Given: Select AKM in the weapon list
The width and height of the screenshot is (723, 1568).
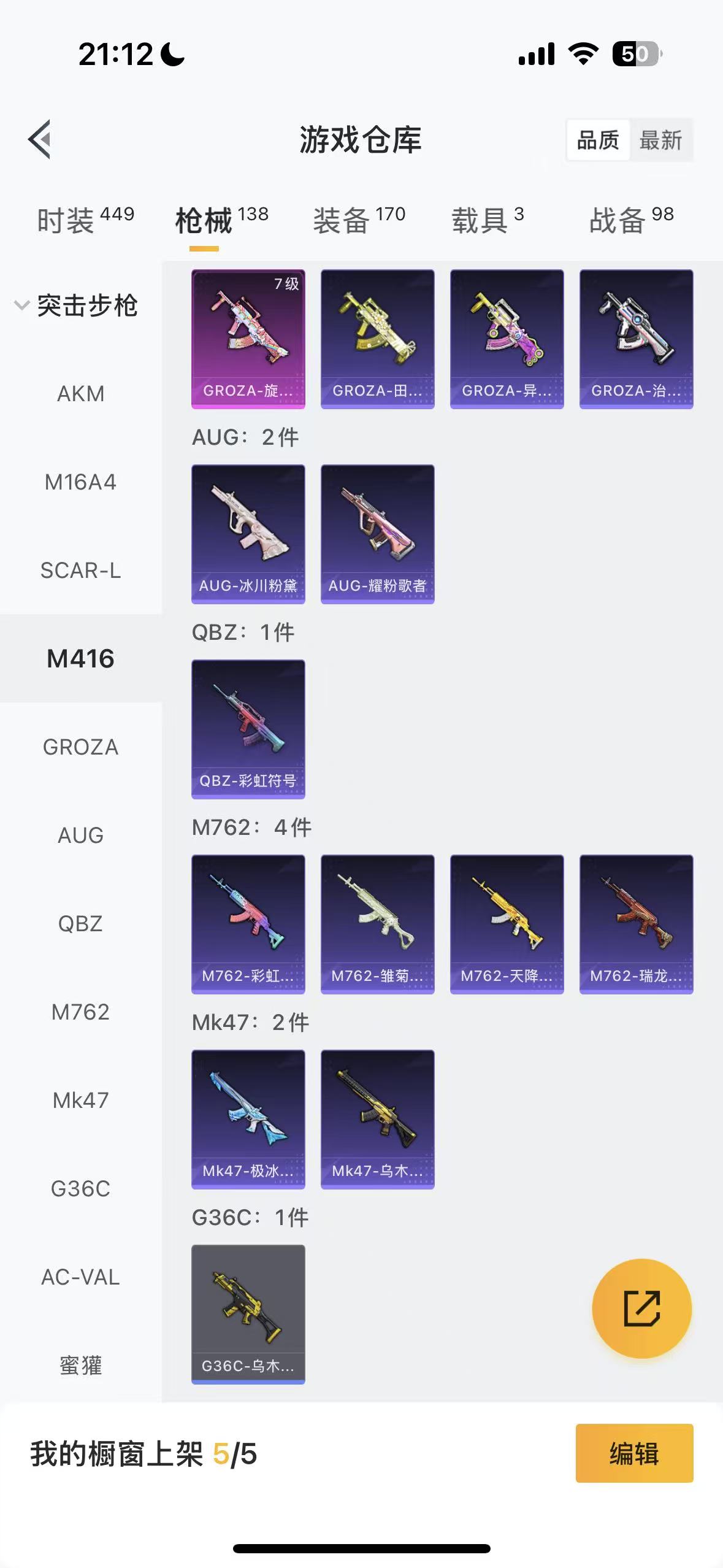Looking at the screenshot, I should 80,393.
